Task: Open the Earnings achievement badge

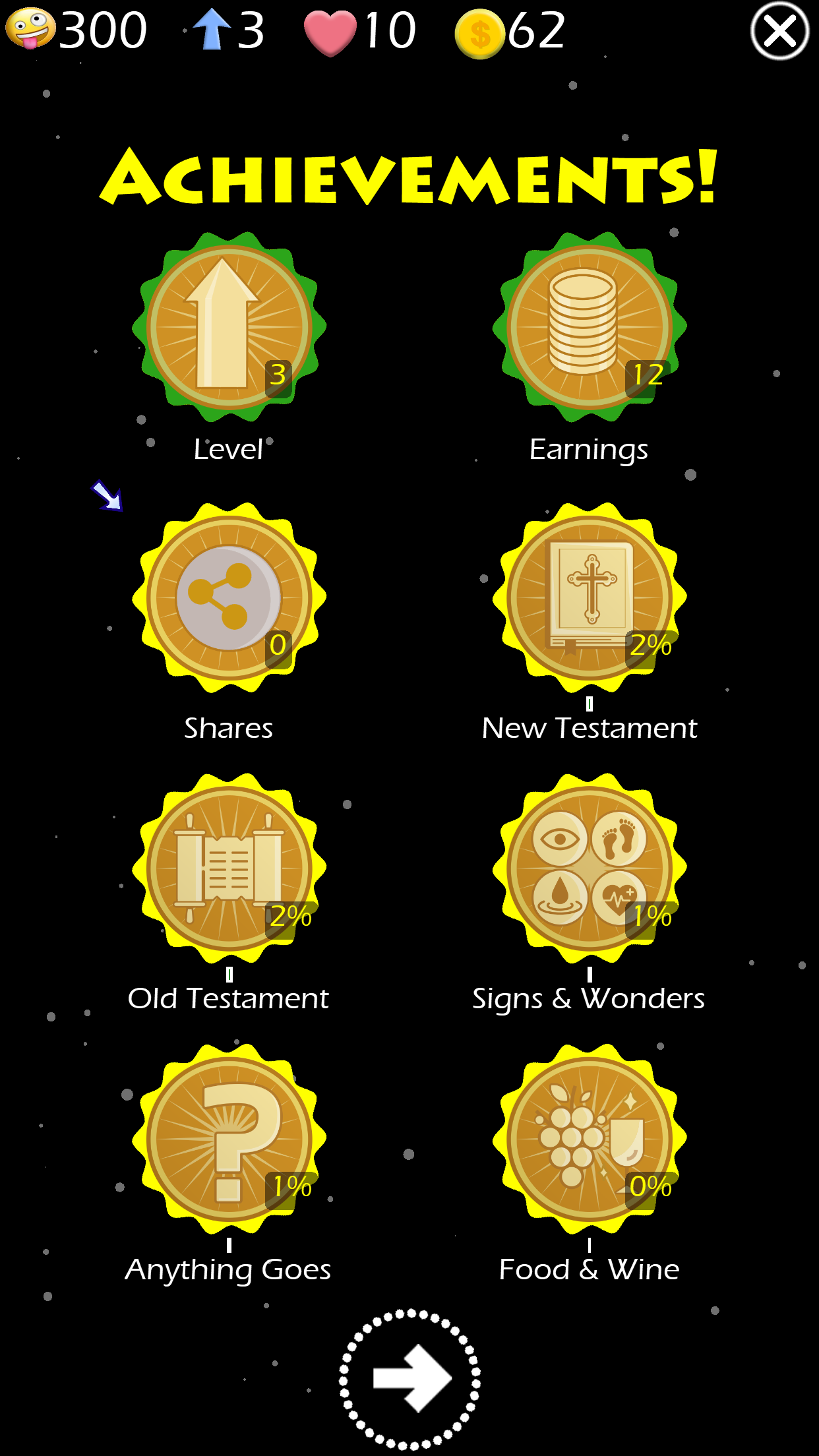Action: click(x=589, y=326)
